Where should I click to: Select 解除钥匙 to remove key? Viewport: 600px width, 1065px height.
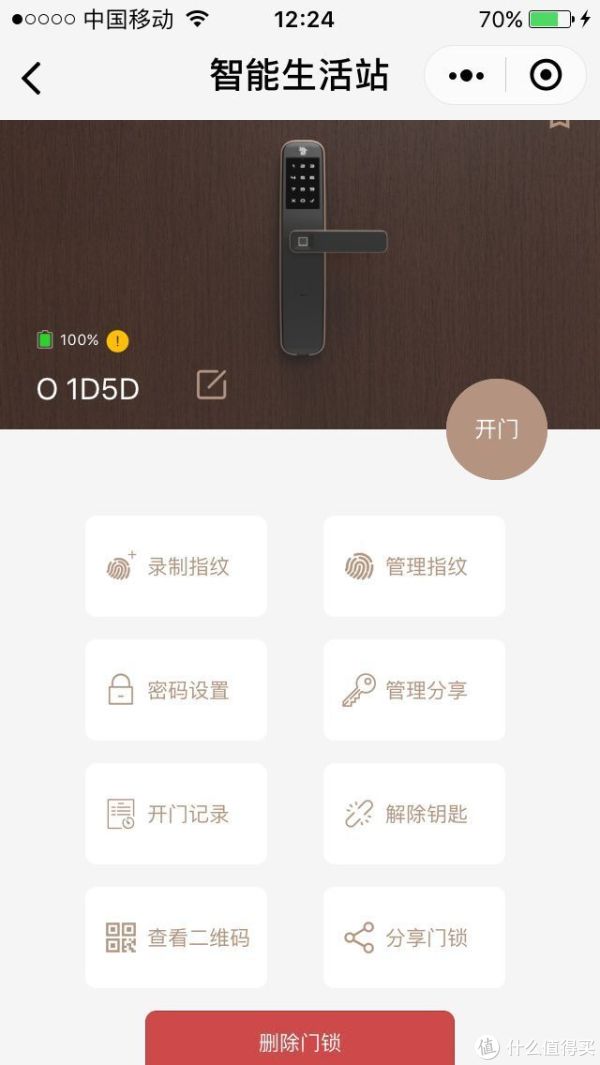point(414,814)
